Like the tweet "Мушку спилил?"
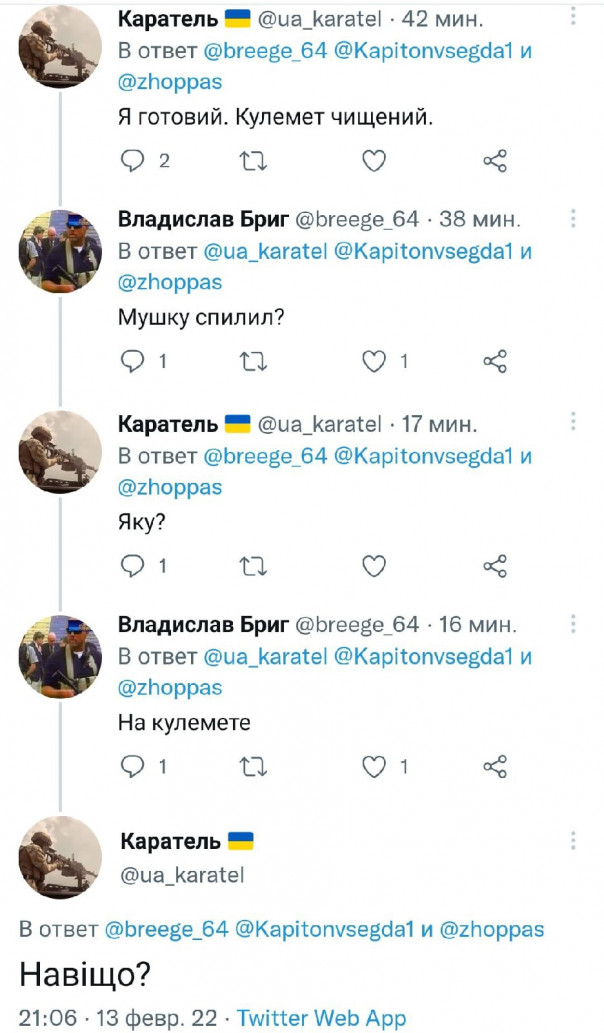 pyautogui.click(x=374, y=362)
